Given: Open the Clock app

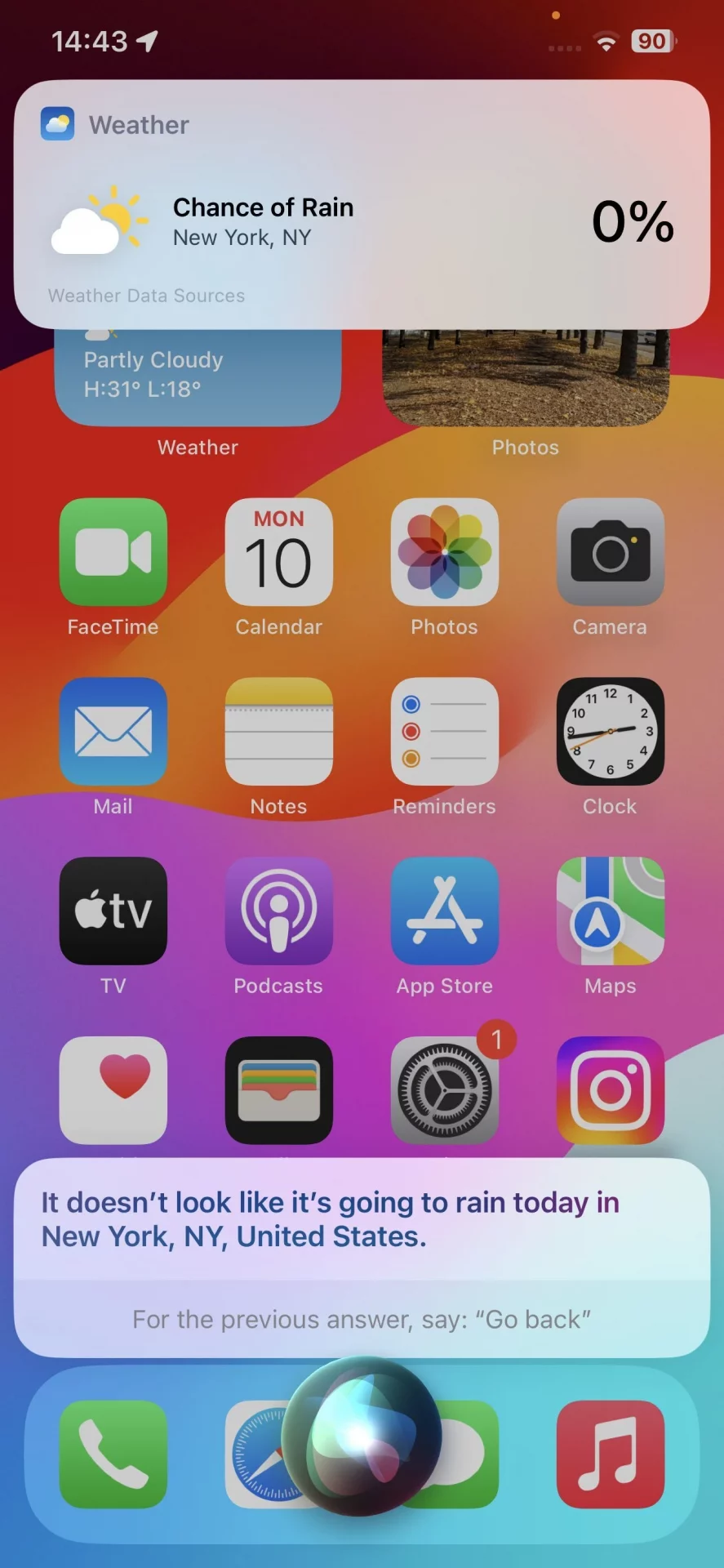Looking at the screenshot, I should (x=610, y=731).
